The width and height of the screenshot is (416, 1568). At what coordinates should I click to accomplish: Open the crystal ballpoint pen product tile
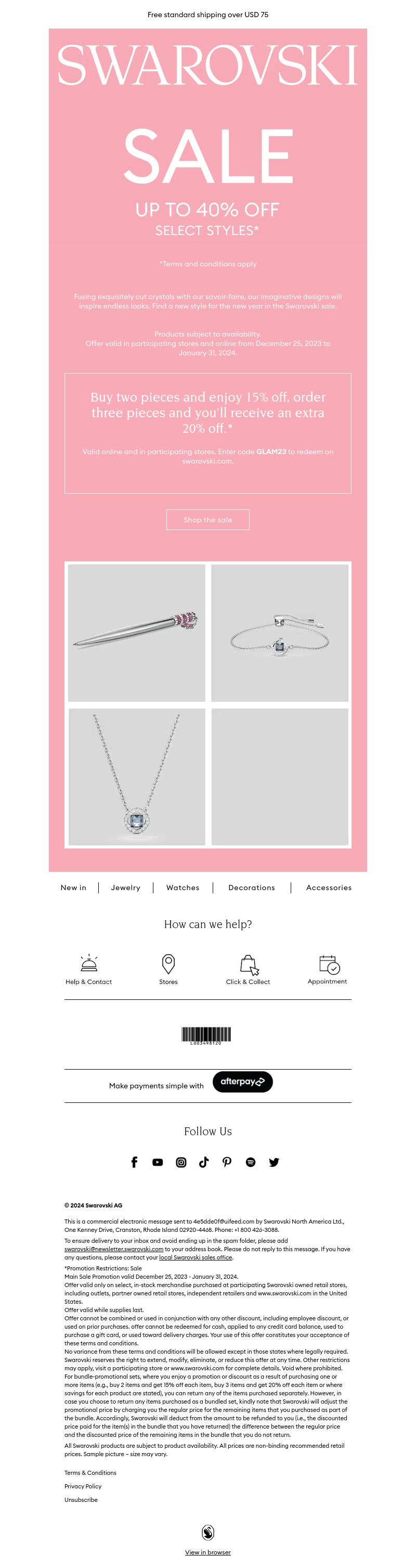136,633
